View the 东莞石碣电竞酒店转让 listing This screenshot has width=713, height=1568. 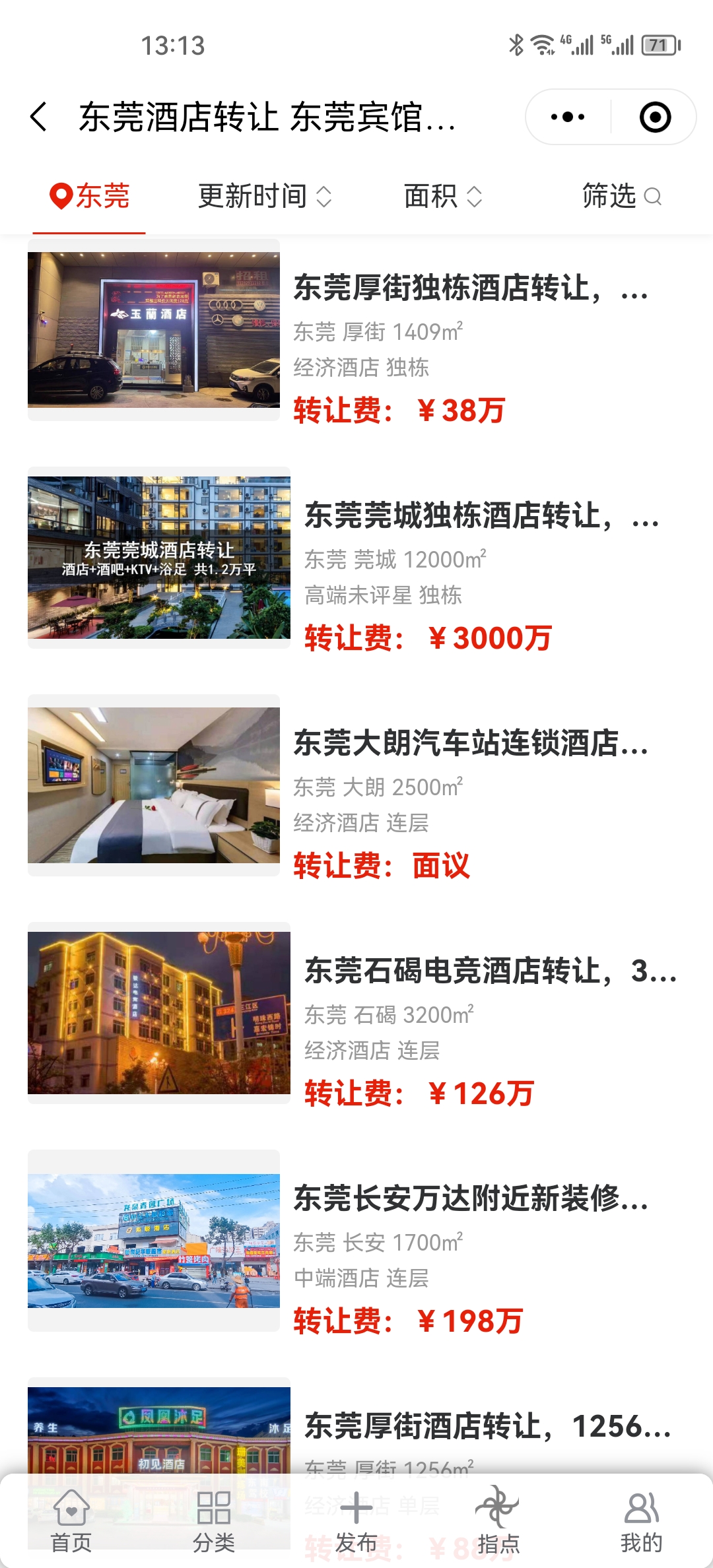coord(489,971)
